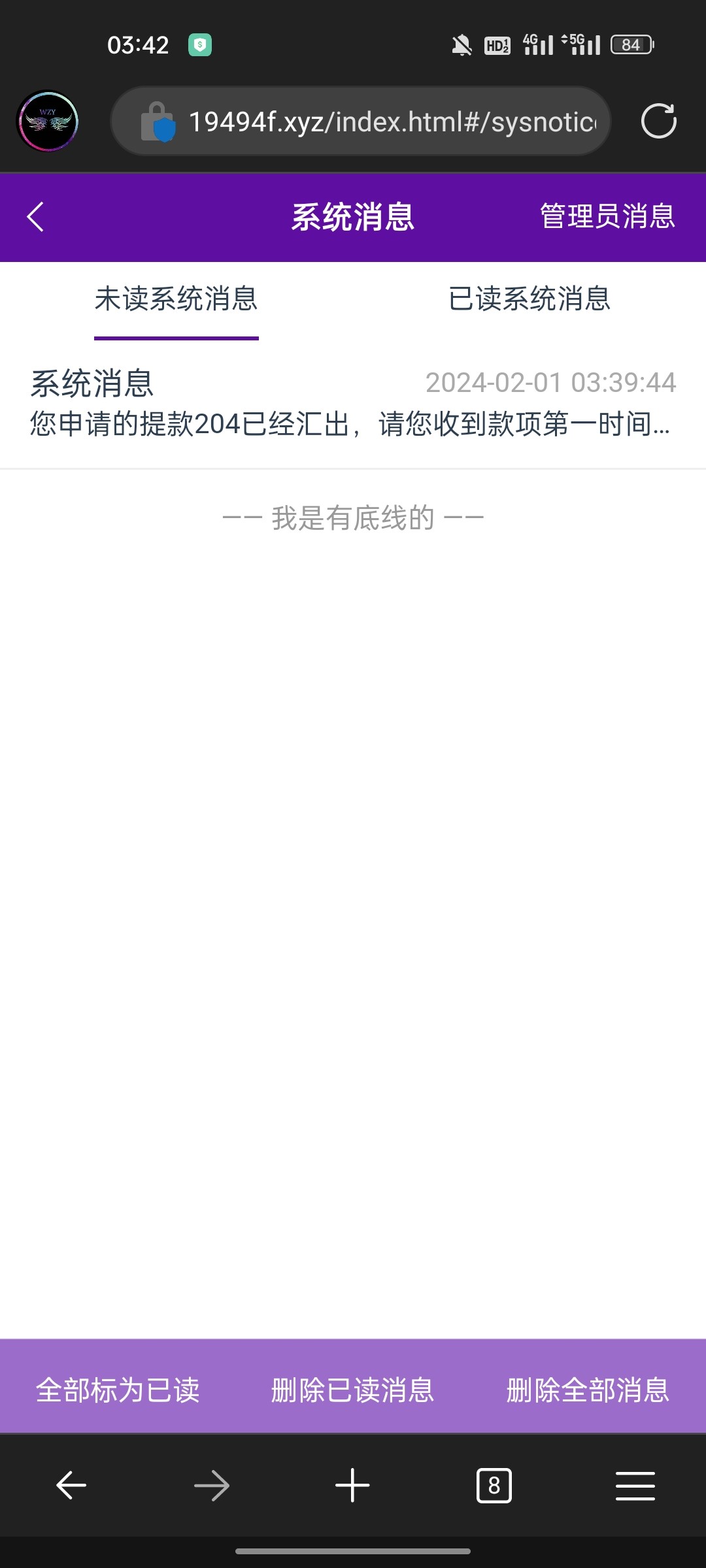Reload the page with the refresh icon

tap(658, 122)
